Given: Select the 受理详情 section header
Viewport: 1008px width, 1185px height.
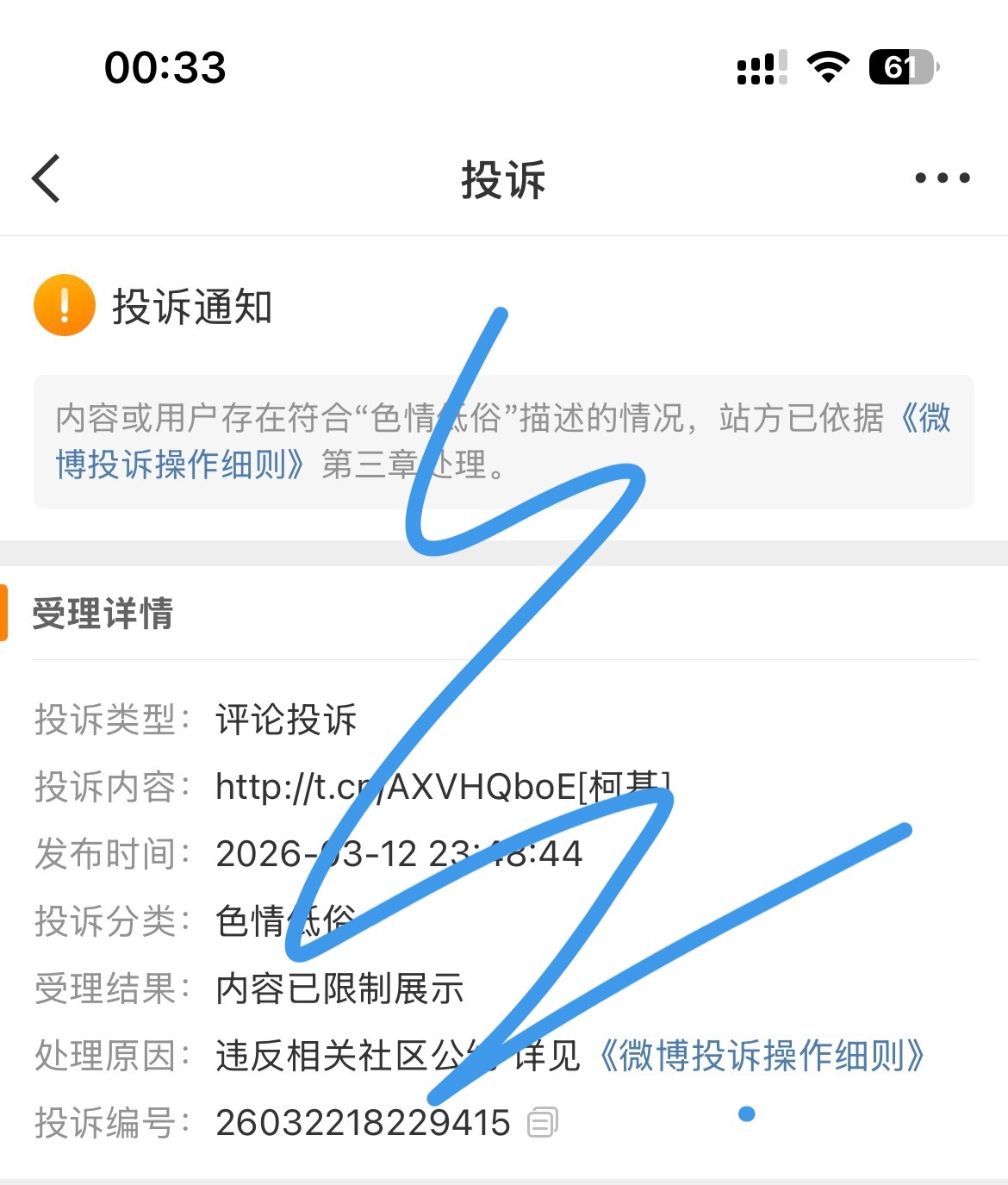Looking at the screenshot, I should [101, 614].
